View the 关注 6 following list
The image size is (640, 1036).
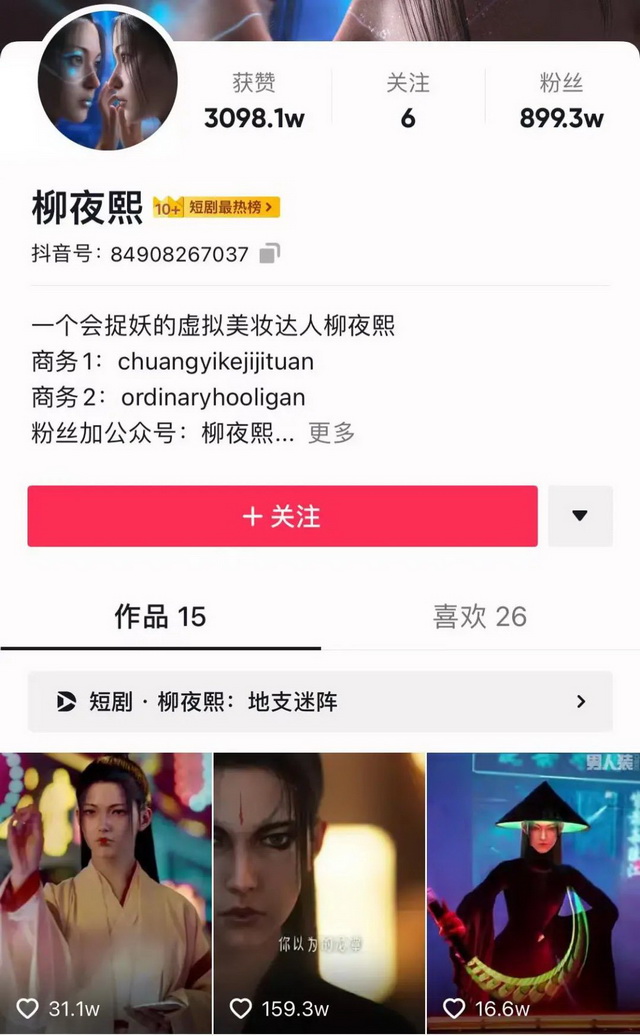(408, 101)
